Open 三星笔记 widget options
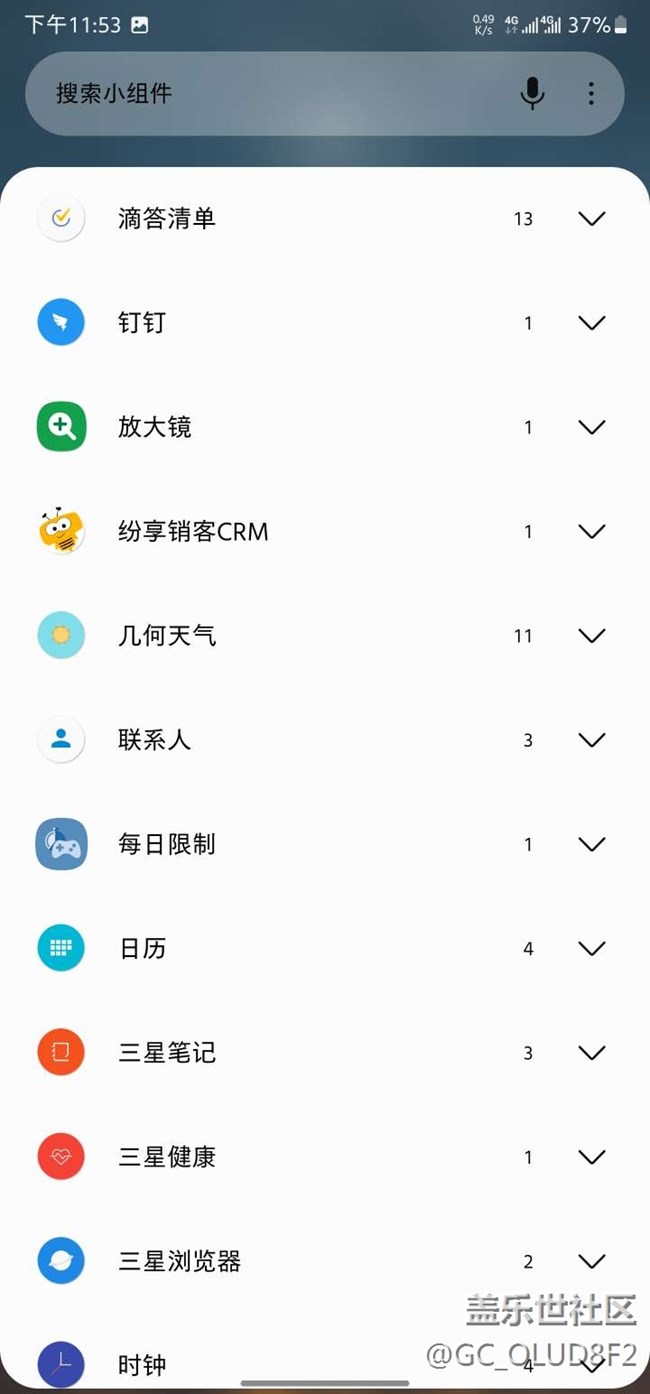The width and height of the screenshot is (650, 1394). [592, 1053]
